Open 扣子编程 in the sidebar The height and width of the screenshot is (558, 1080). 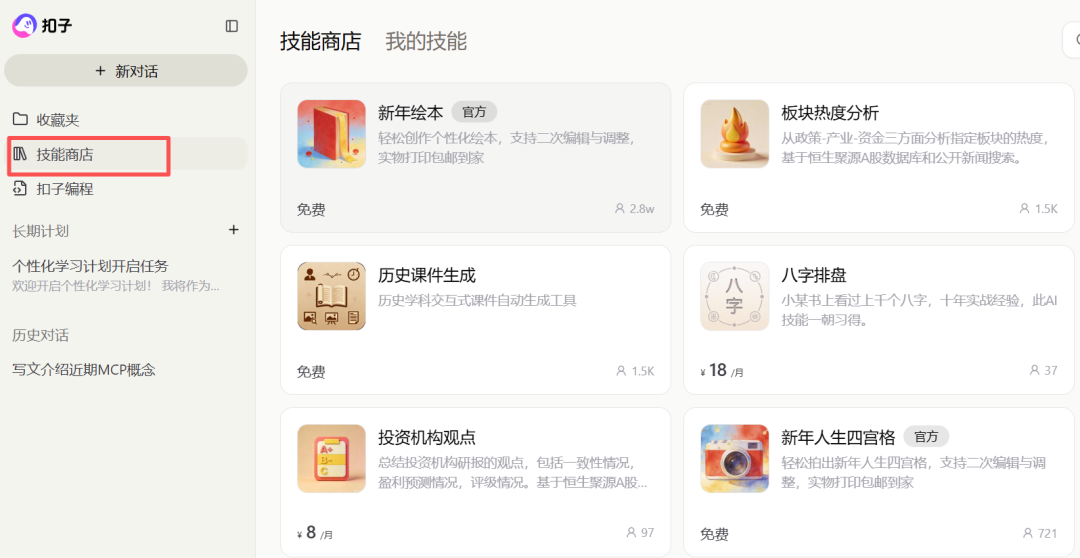pos(65,189)
